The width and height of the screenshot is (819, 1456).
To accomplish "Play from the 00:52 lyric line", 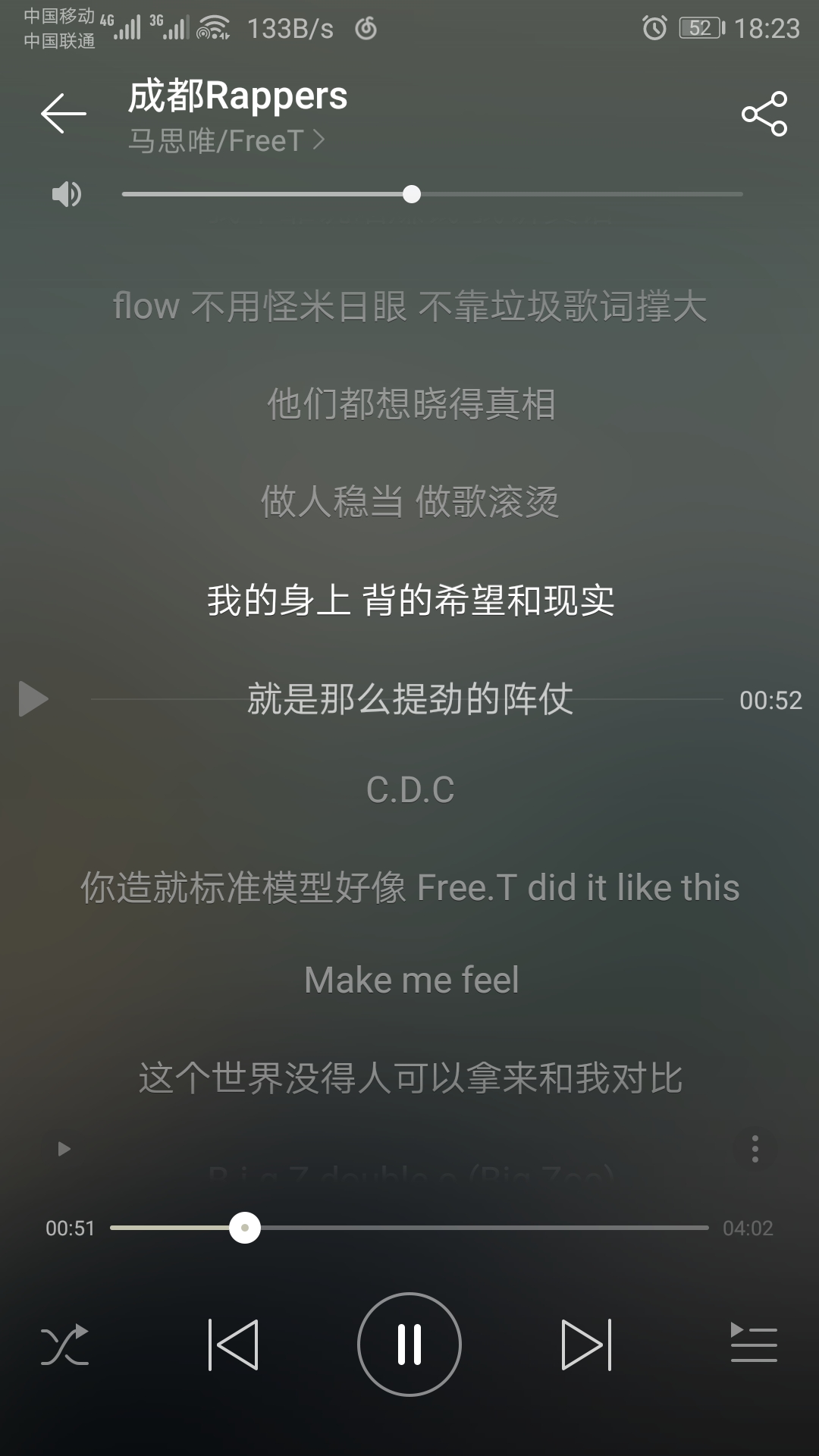I will 33,698.
